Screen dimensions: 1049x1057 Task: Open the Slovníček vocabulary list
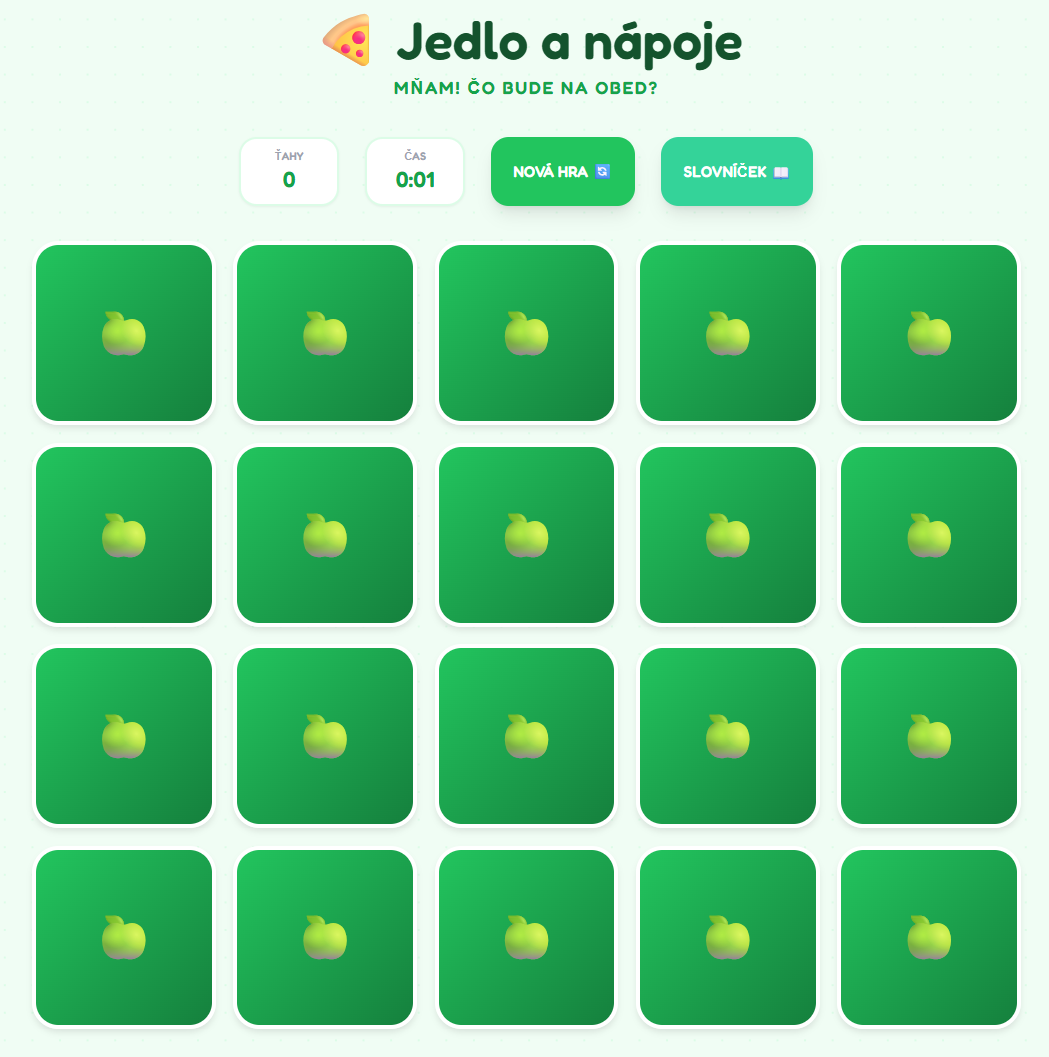click(x=736, y=171)
